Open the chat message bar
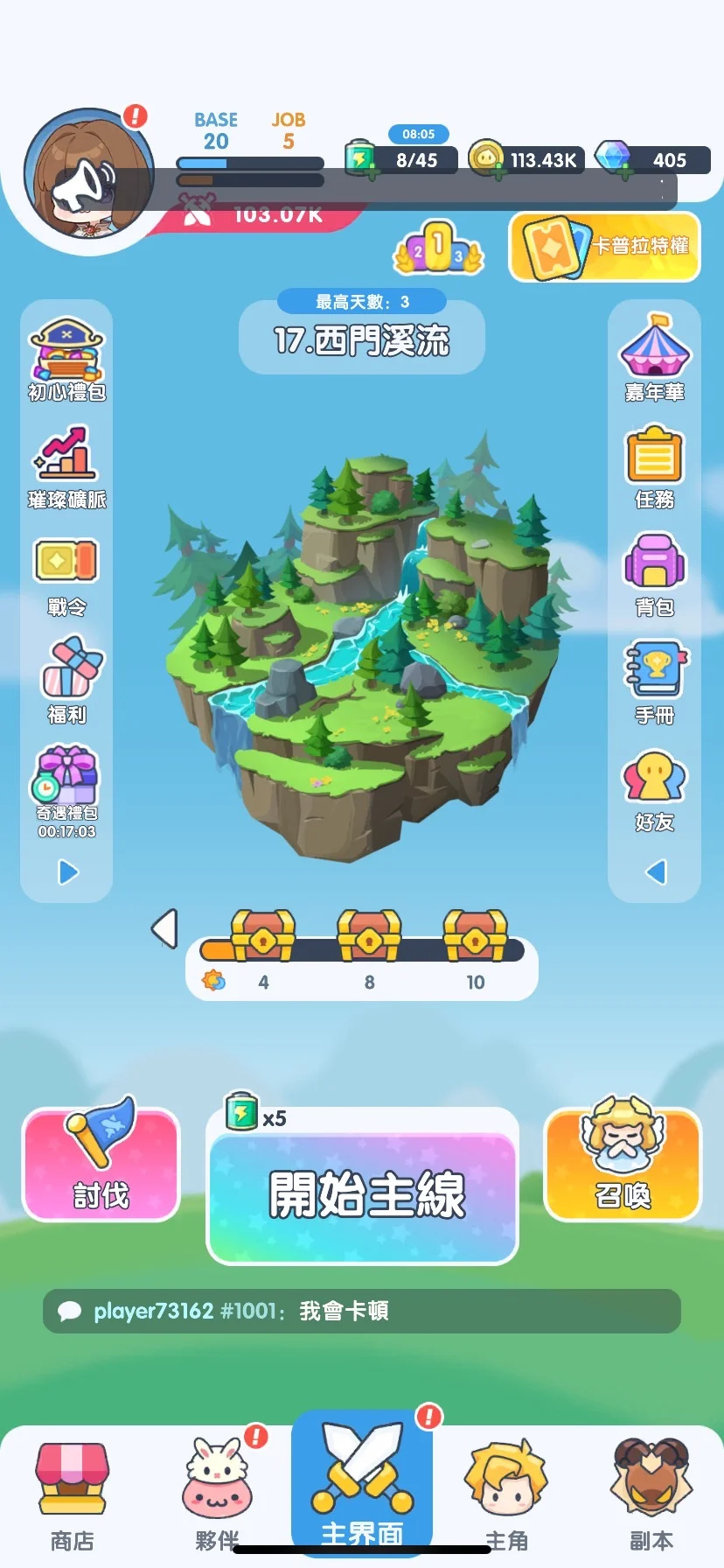This screenshot has height=1568, width=724. click(x=362, y=1311)
